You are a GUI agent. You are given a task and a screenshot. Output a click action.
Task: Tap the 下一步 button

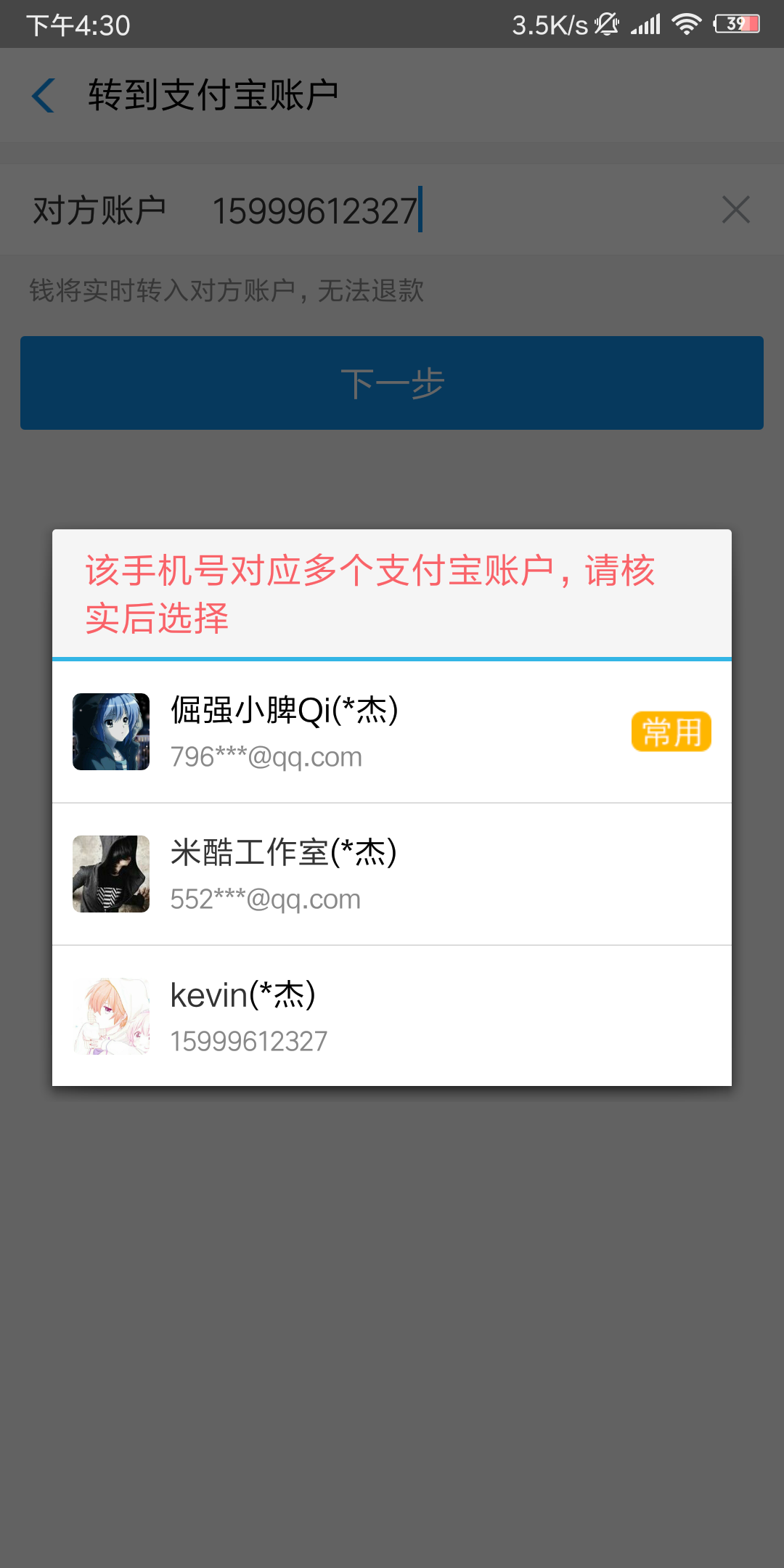[x=392, y=383]
